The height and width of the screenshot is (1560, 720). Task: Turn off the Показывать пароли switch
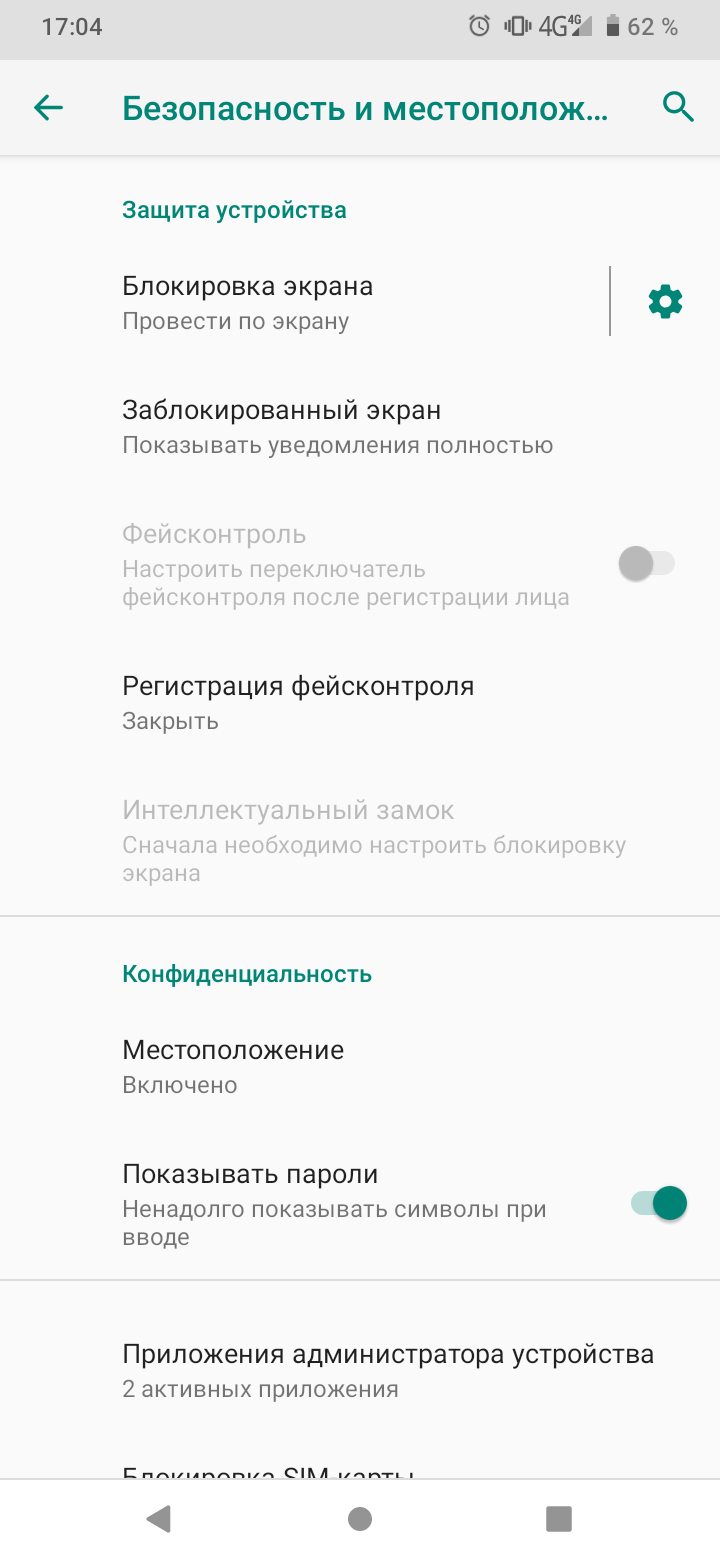(x=659, y=1203)
